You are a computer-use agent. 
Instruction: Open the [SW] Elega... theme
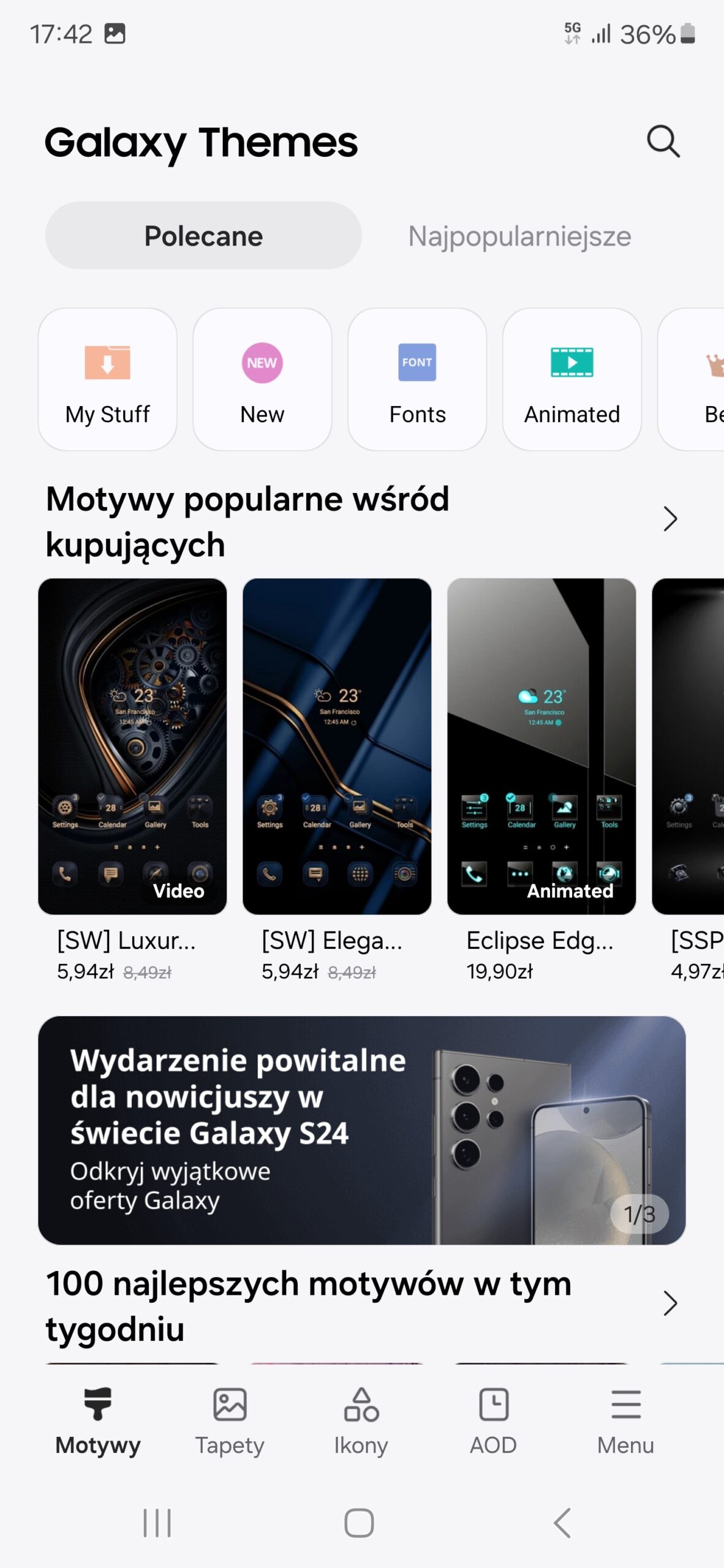[337, 746]
